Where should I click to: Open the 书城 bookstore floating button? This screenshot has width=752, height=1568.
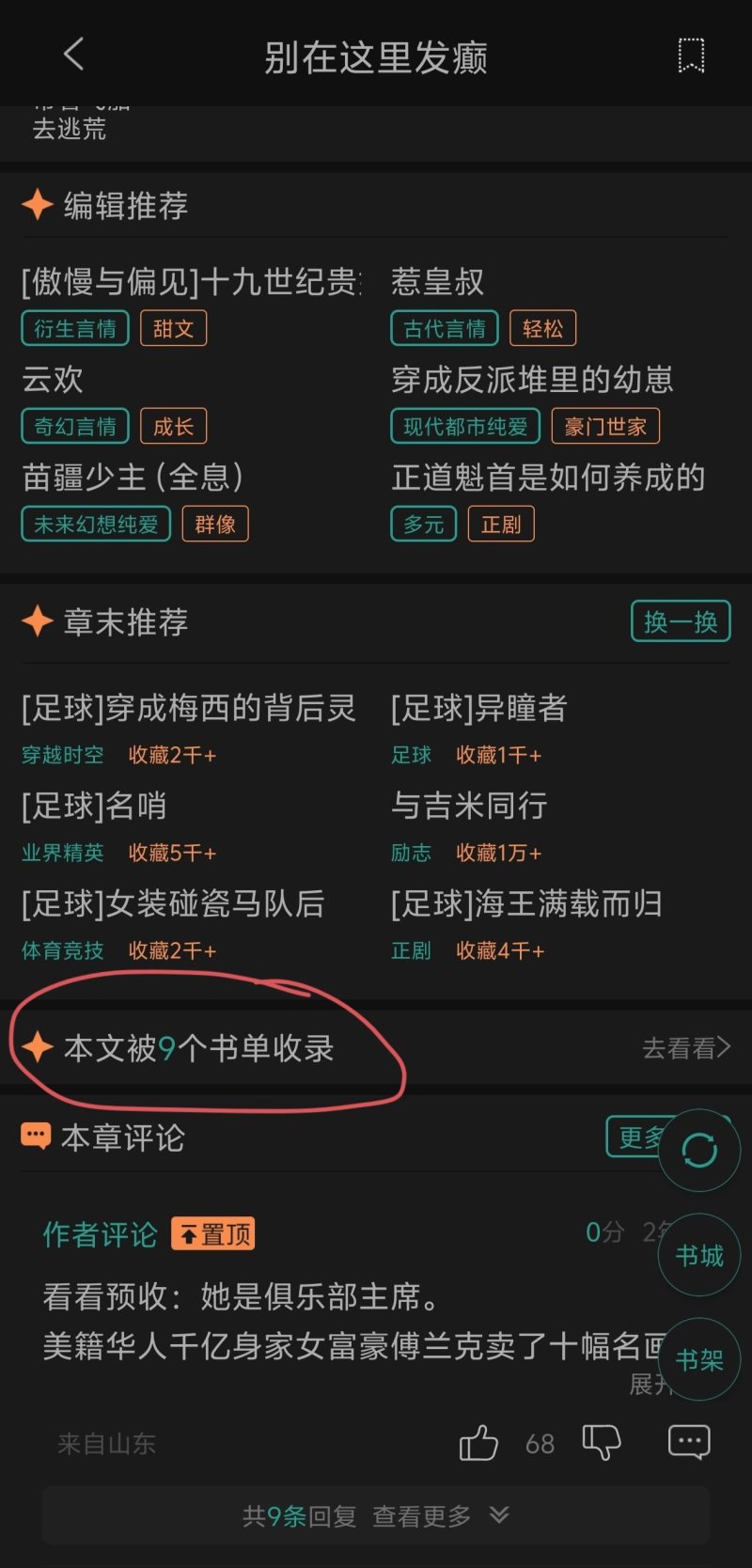coord(699,1256)
